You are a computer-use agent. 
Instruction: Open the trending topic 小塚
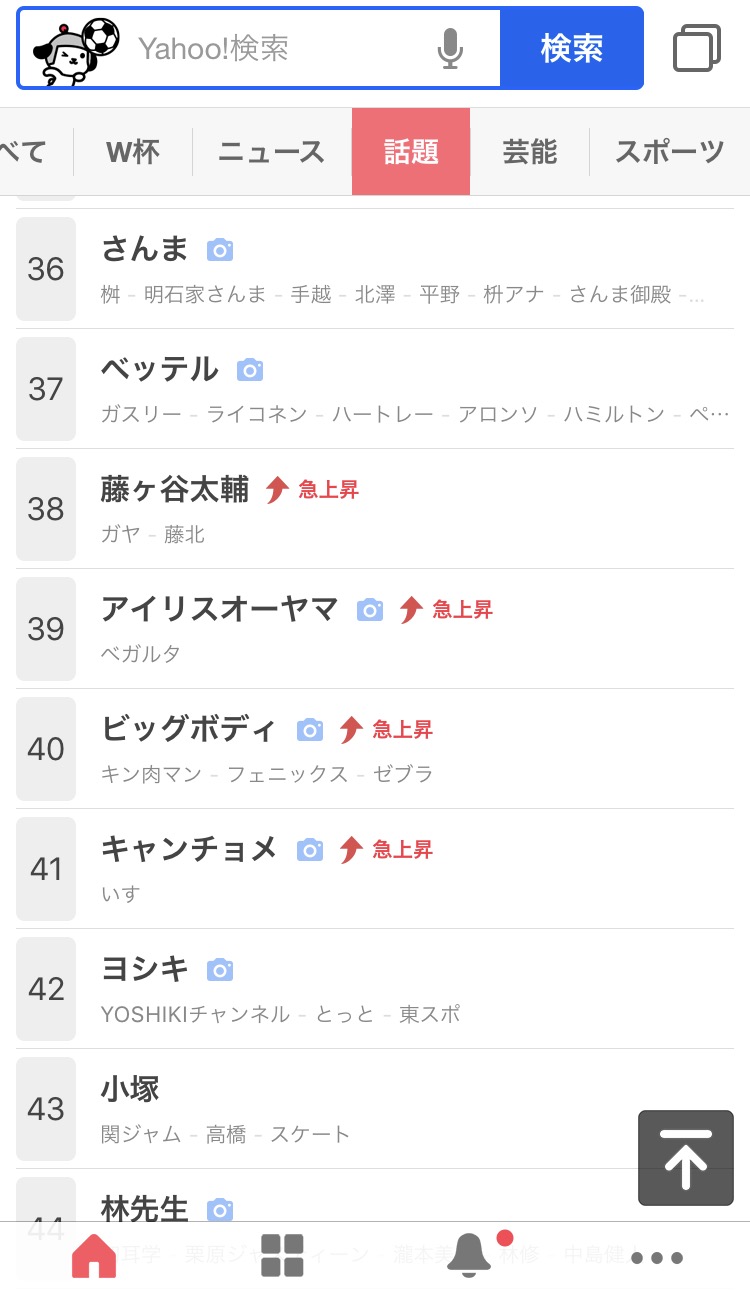point(131,1089)
